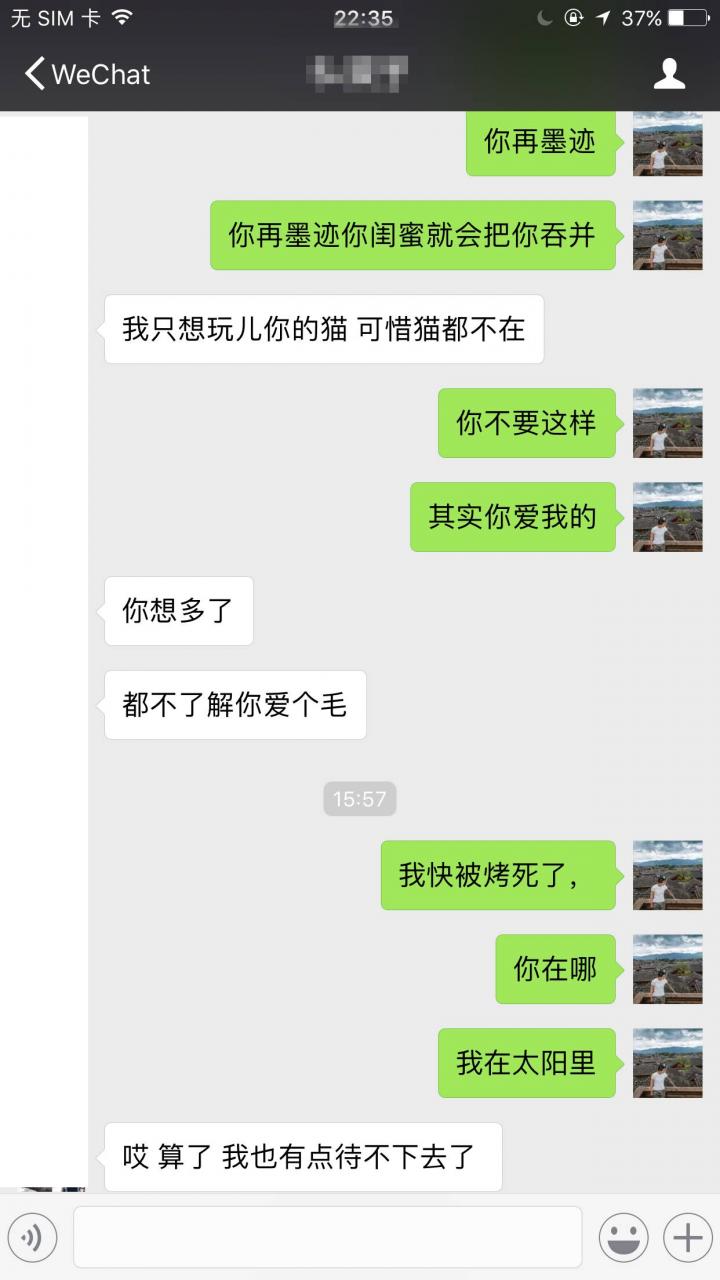This screenshot has height=1280, width=720.
Task: Open the emoji sticker panel
Action: 623,1239
